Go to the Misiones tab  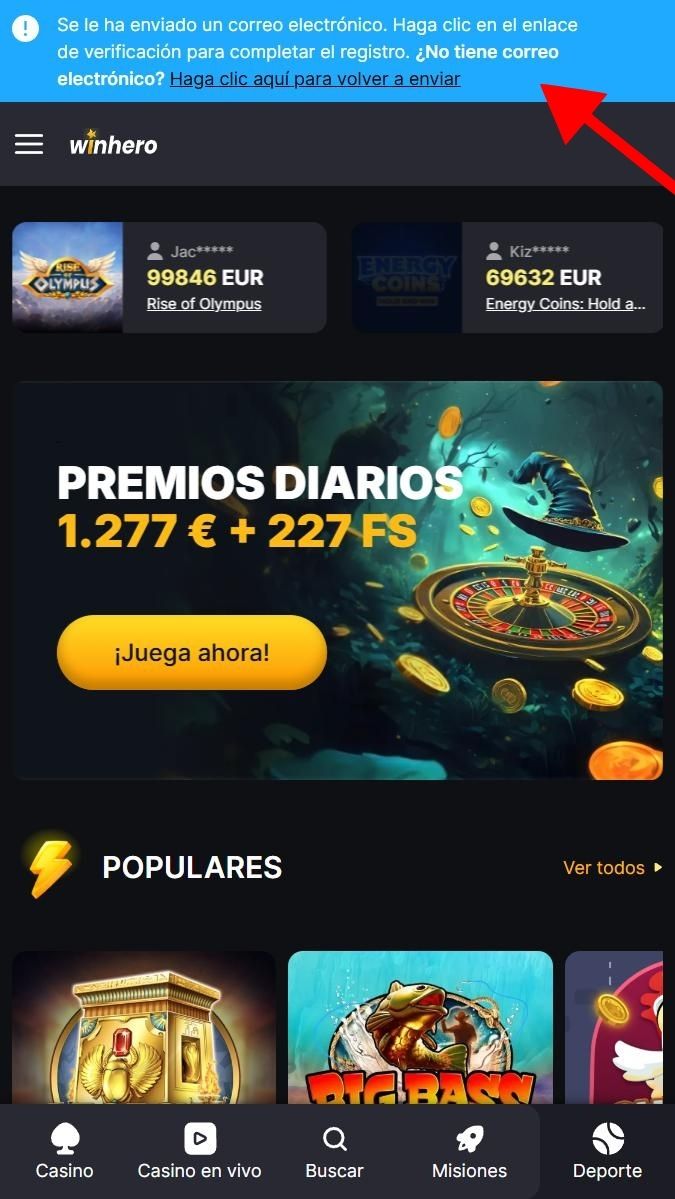pyautogui.click(x=469, y=1152)
